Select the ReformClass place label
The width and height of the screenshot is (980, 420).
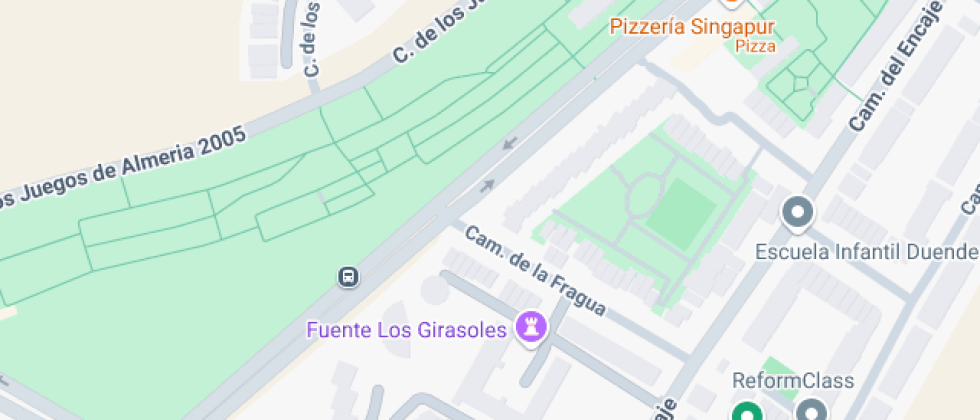pyautogui.click(x=792, y=381)
